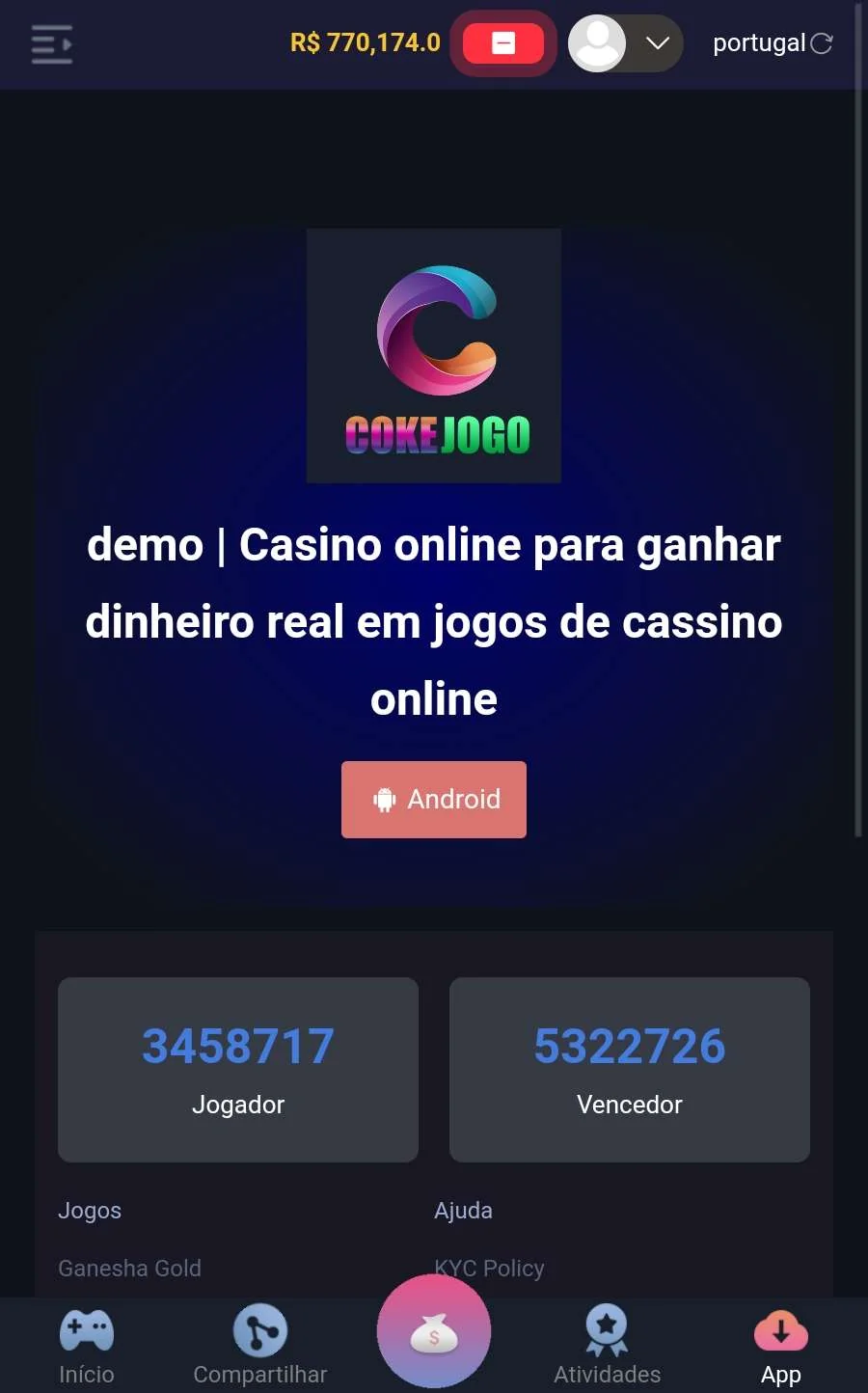Tap the center money bag button
868x1393 pixels.
pyautogui.click(x=434, y=1332)
